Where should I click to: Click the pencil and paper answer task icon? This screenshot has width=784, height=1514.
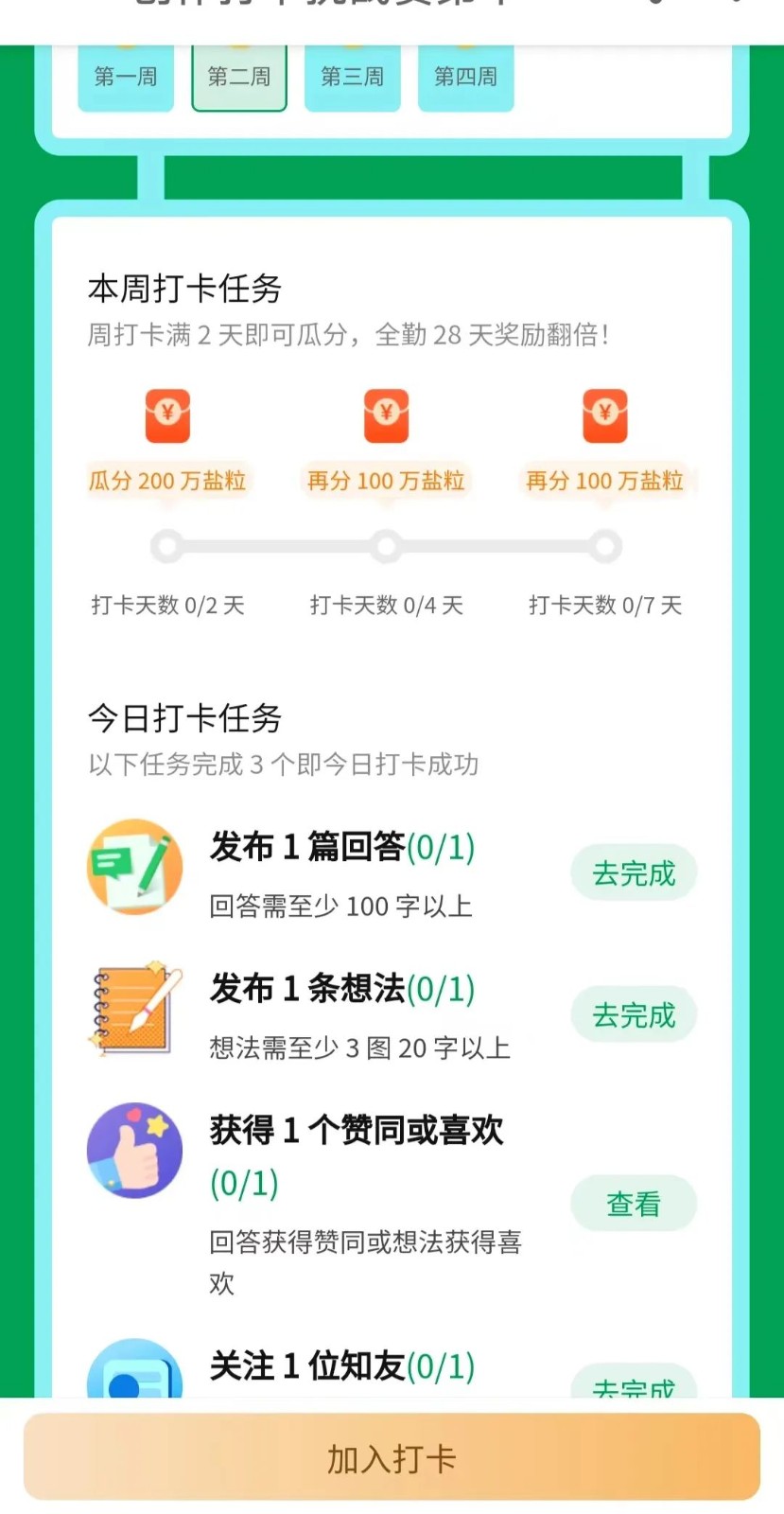[133, 867]
